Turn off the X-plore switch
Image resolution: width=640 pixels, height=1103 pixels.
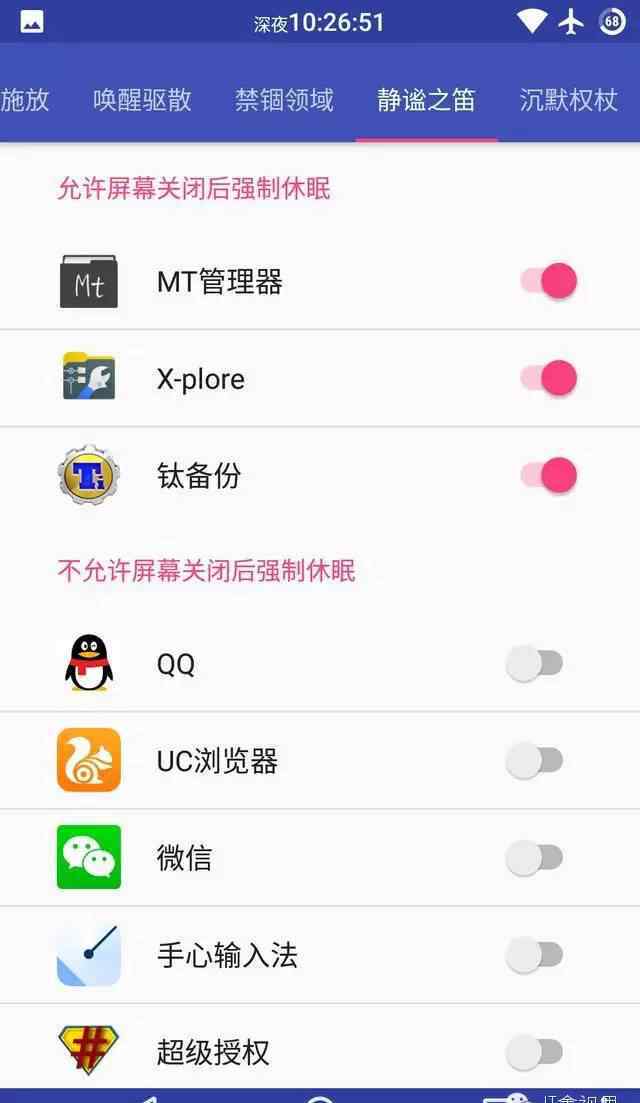pos(549,378)
